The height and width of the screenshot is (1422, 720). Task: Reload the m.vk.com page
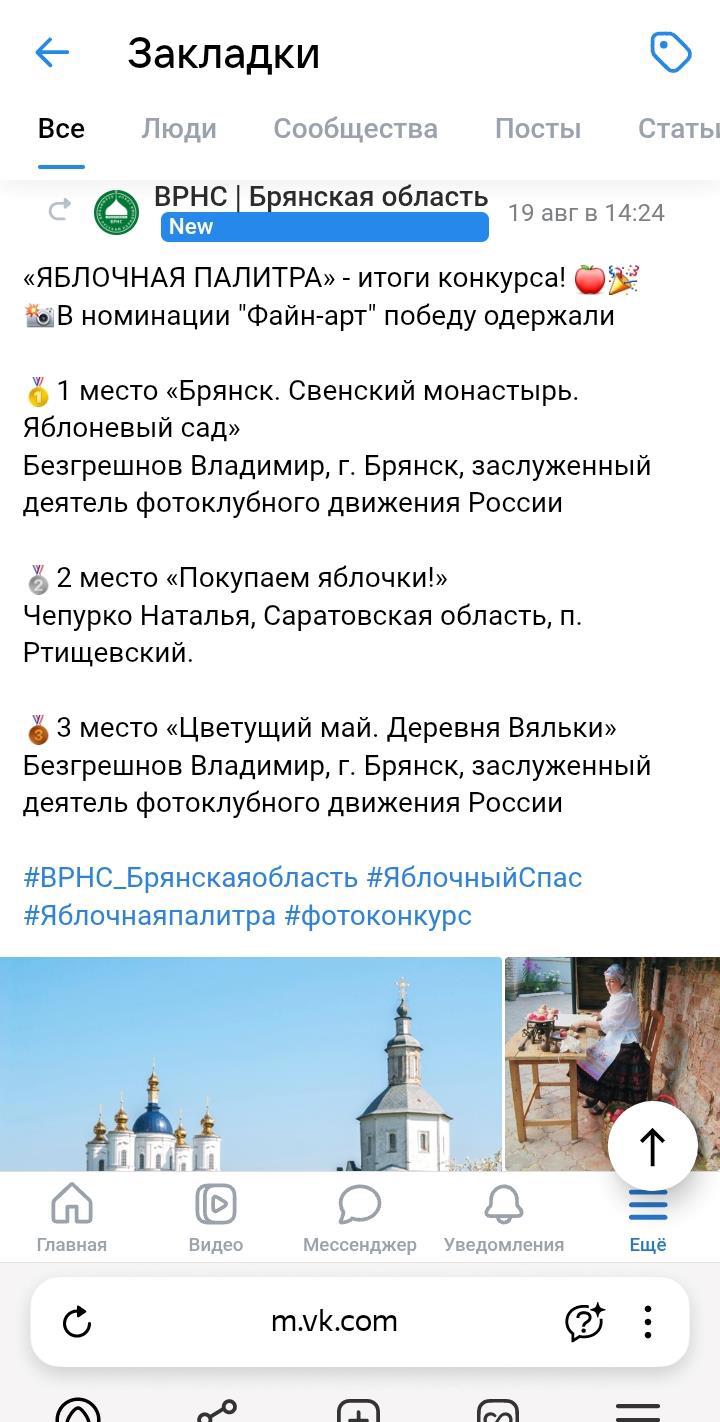point(77,1322)
